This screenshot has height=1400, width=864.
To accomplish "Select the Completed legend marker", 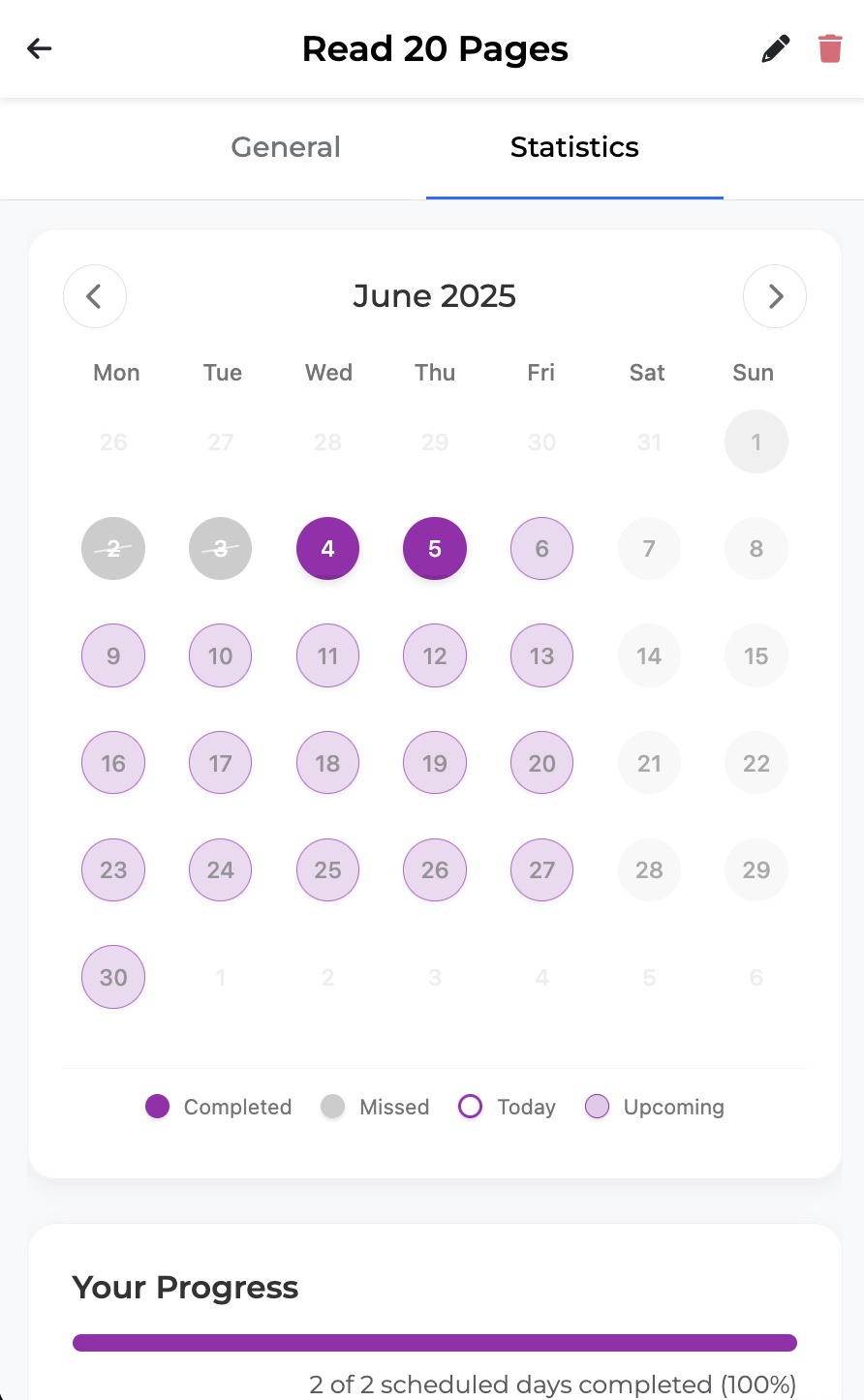I will click(x=157, y=1107).
